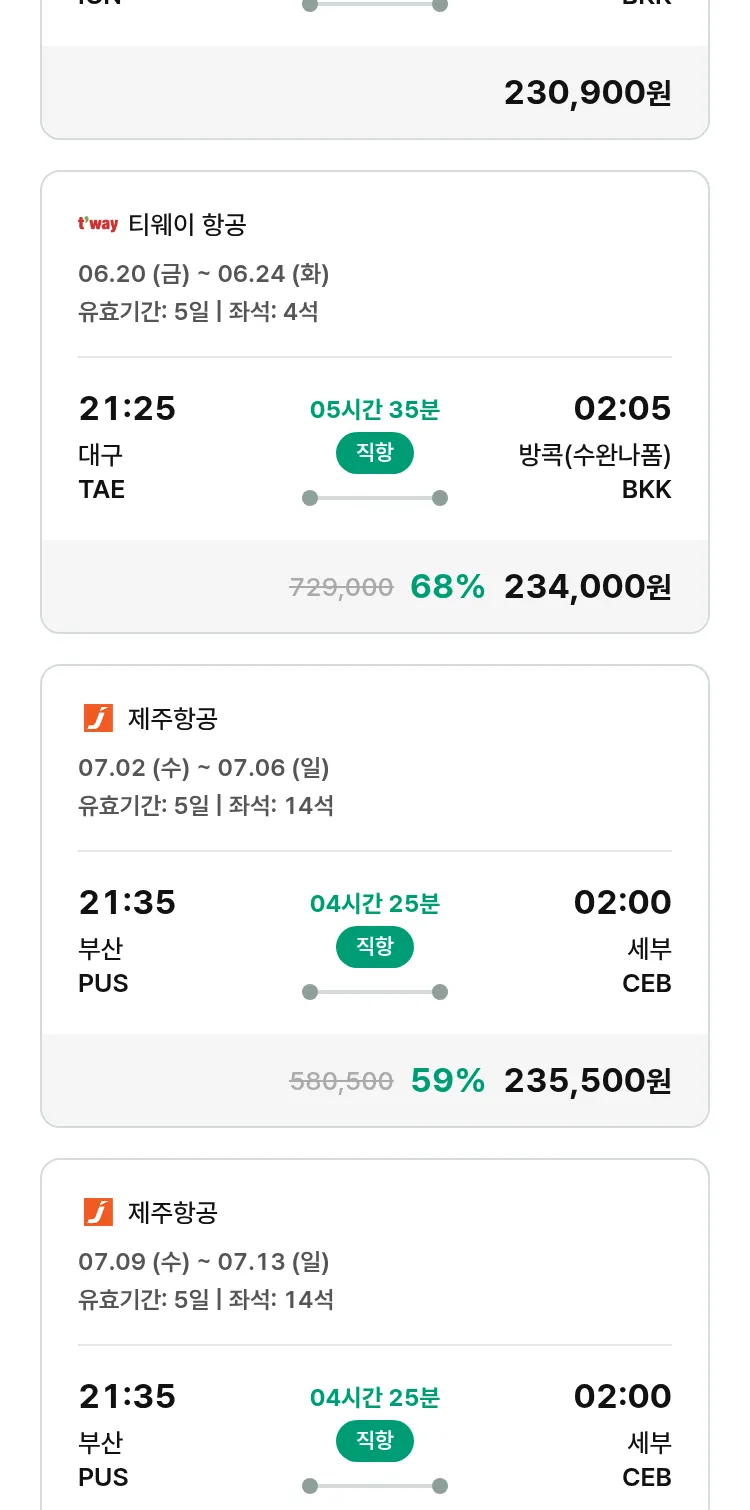
Task: Open the 230,900원 flight card to BKK
Action: (375, 69)
